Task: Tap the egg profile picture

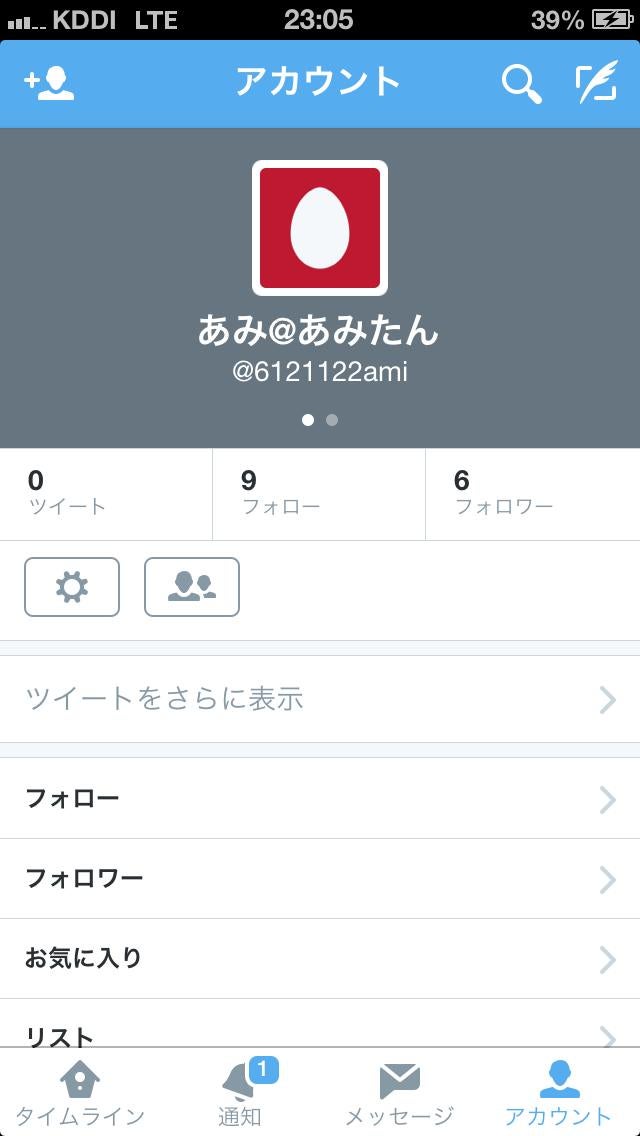Action: [320, 228]
